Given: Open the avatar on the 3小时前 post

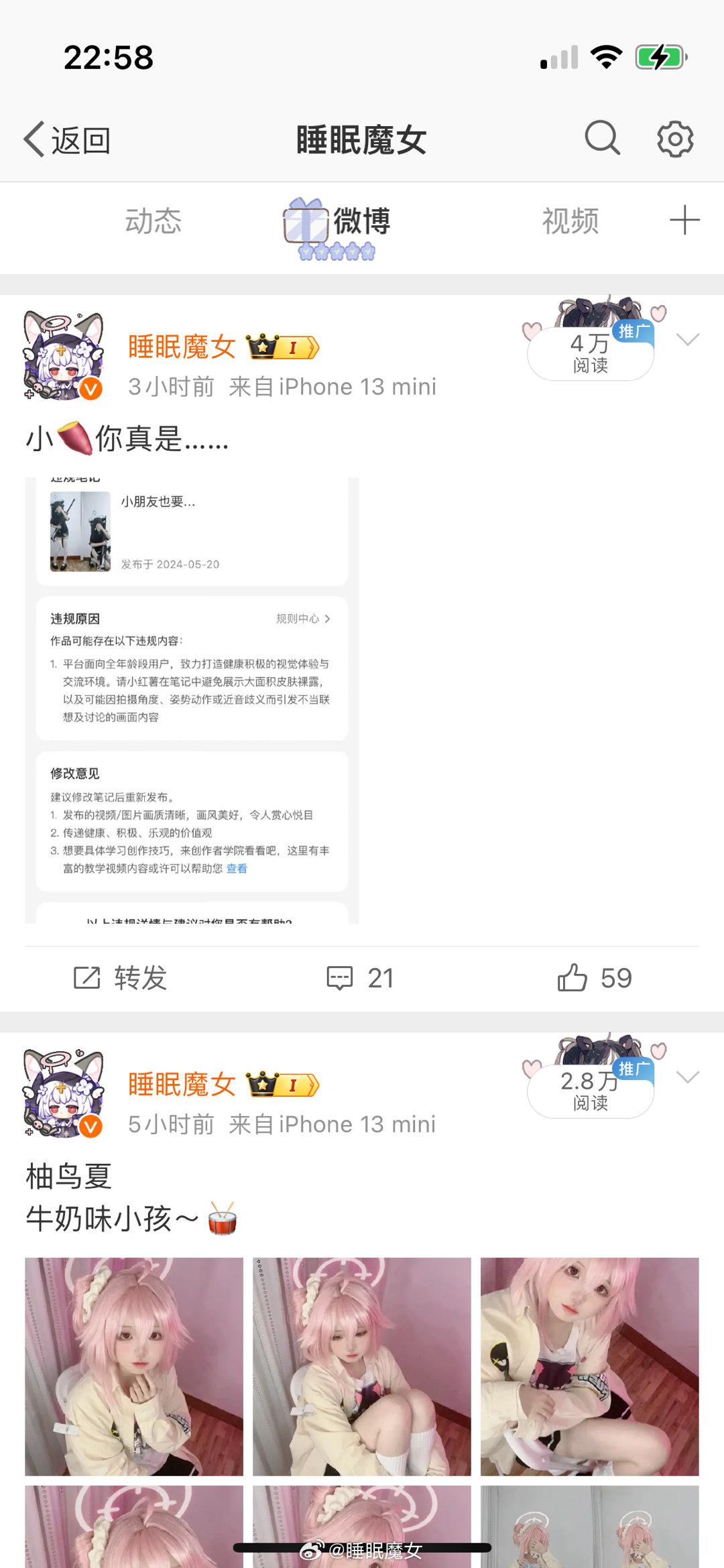Looking at the screenshot, I should [x=64, y=355].
